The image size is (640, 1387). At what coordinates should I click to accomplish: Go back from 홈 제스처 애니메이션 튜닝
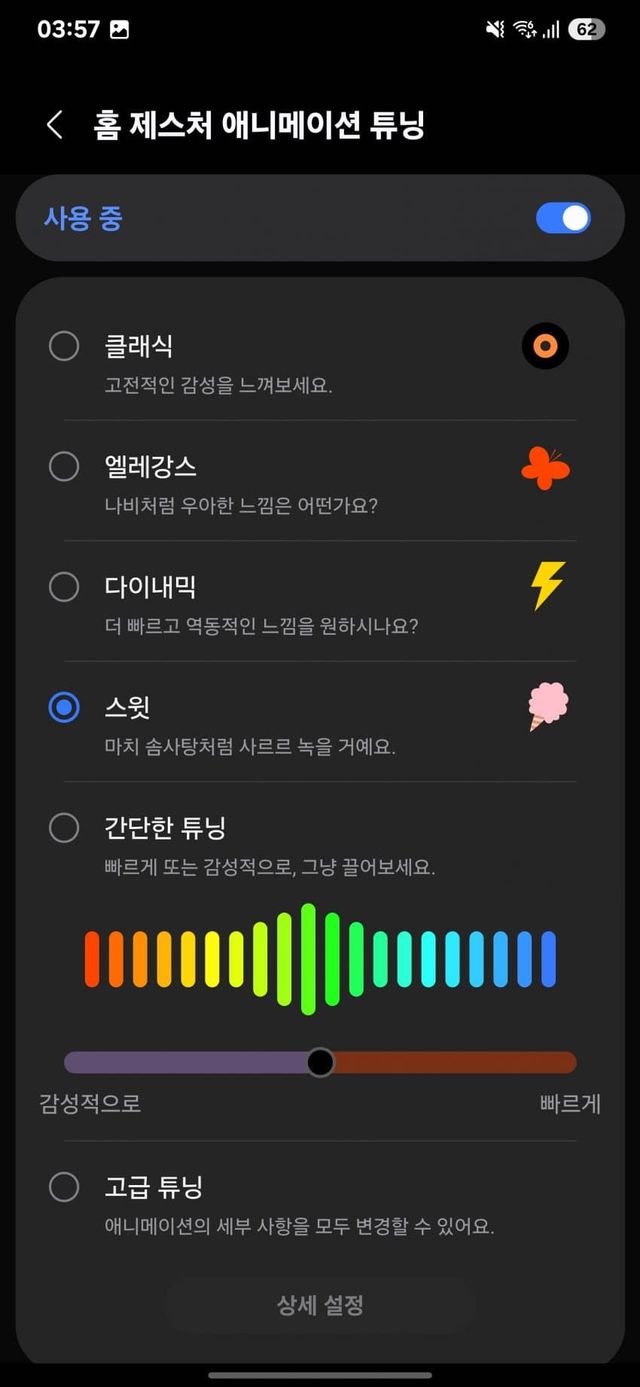pos(55,126)
